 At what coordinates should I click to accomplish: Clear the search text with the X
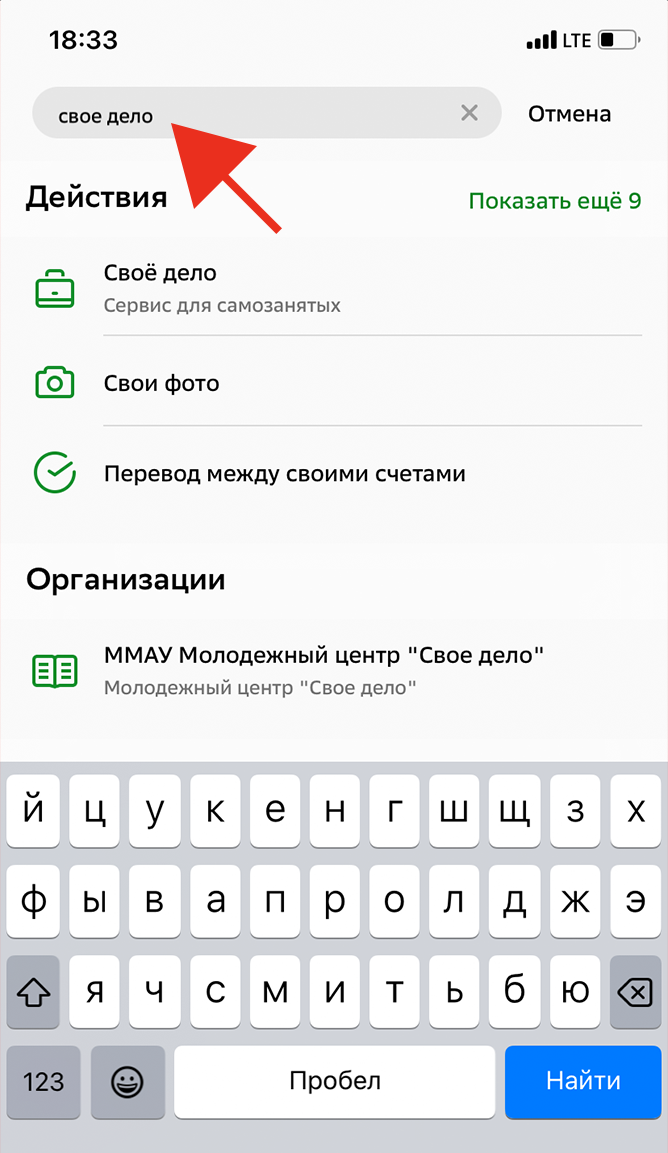(469, 113)
